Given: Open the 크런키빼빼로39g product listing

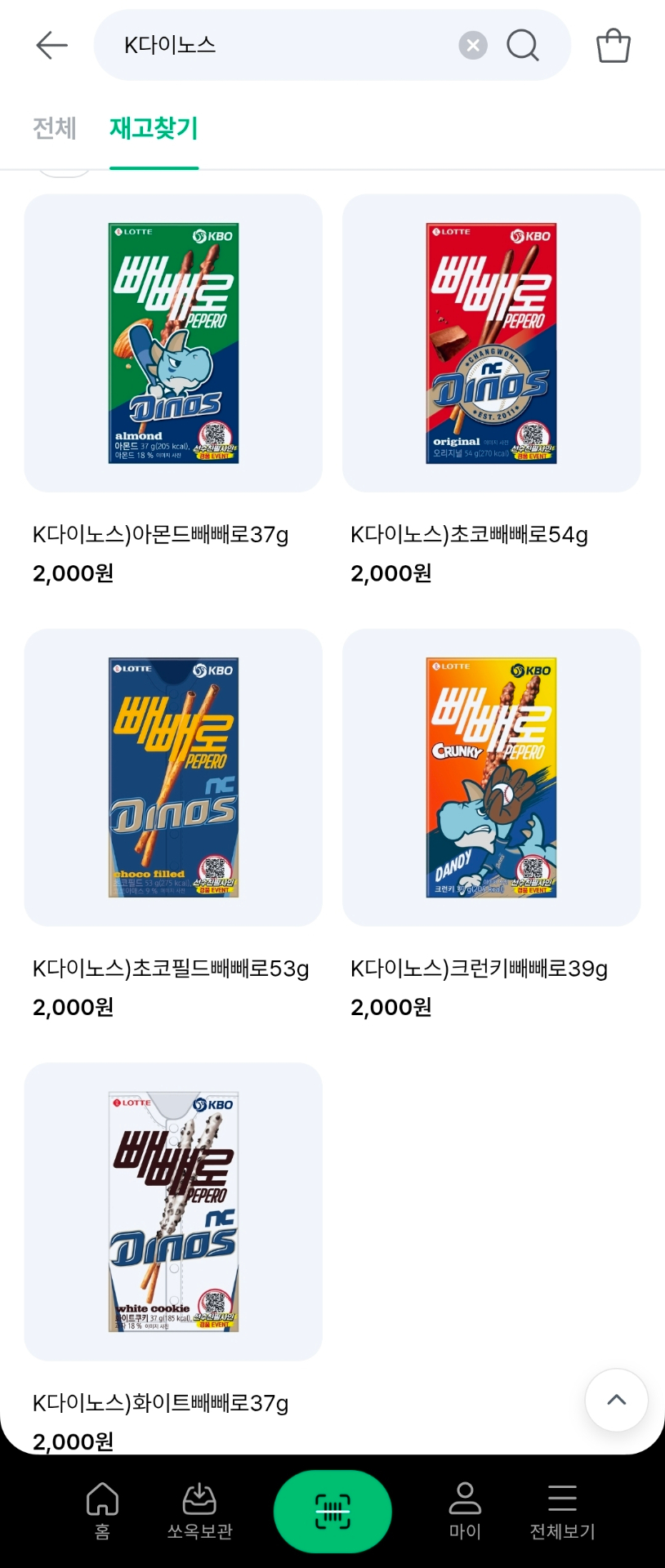Looking at the screenshot, I should pos(492,777).
